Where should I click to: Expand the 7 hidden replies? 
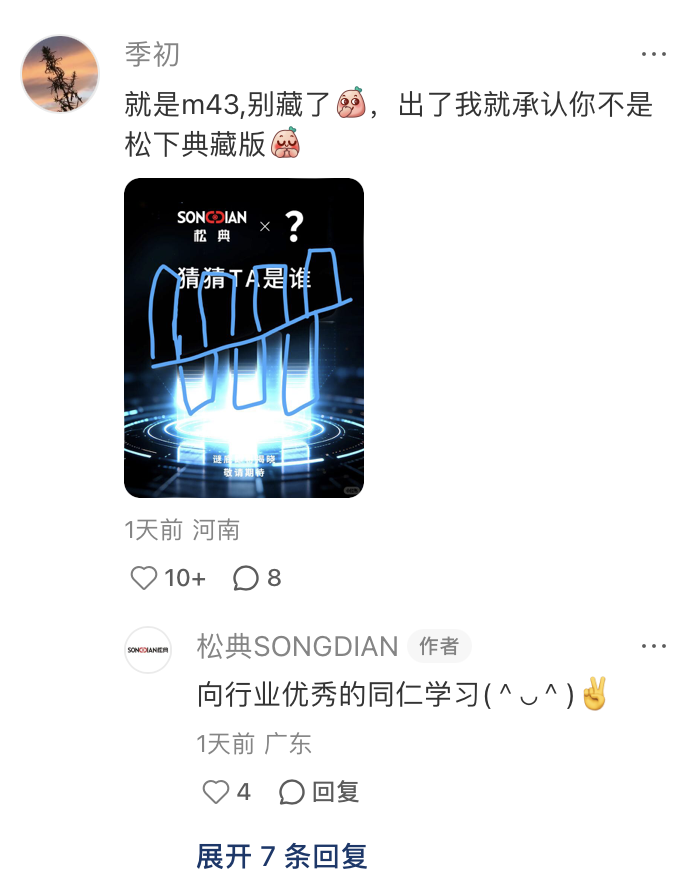[282, 856]
